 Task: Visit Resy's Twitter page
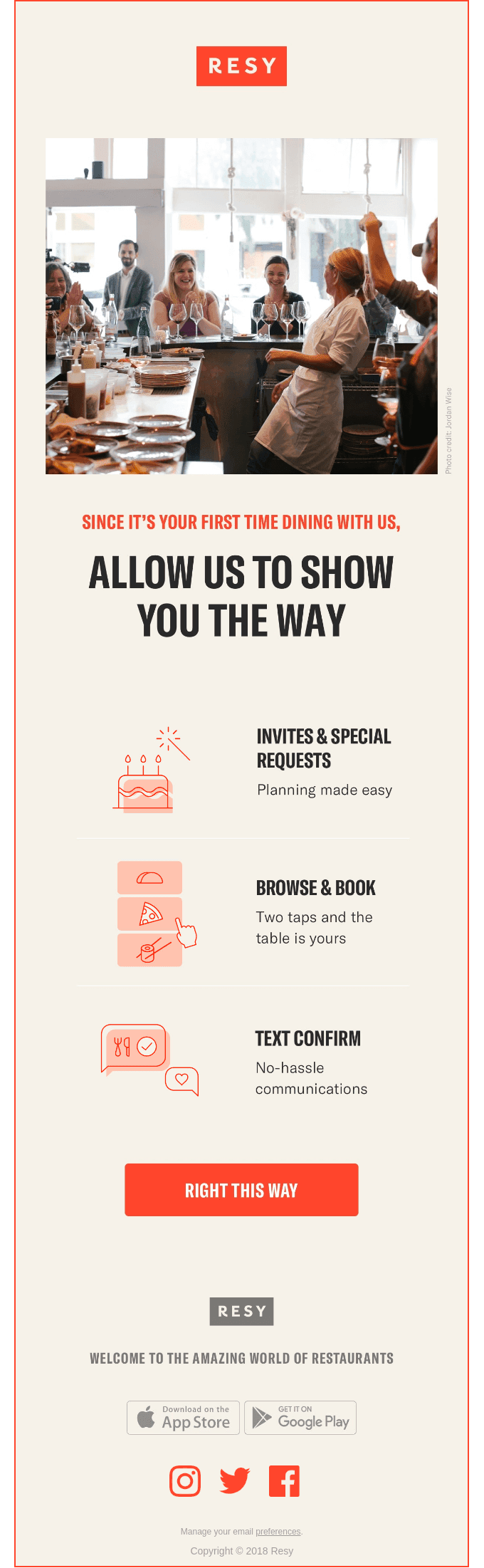[235, 1481]
